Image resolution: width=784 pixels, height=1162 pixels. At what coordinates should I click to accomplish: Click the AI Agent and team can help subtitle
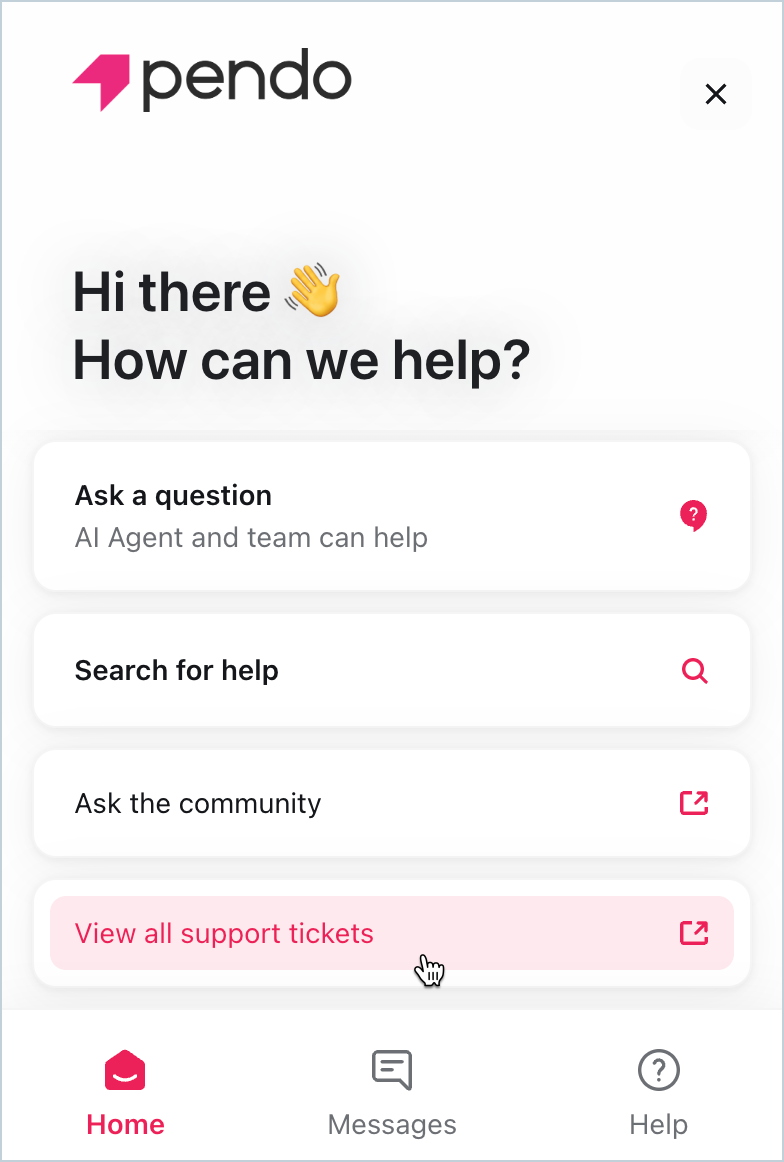pyautogui.click(x=251, y=537)
